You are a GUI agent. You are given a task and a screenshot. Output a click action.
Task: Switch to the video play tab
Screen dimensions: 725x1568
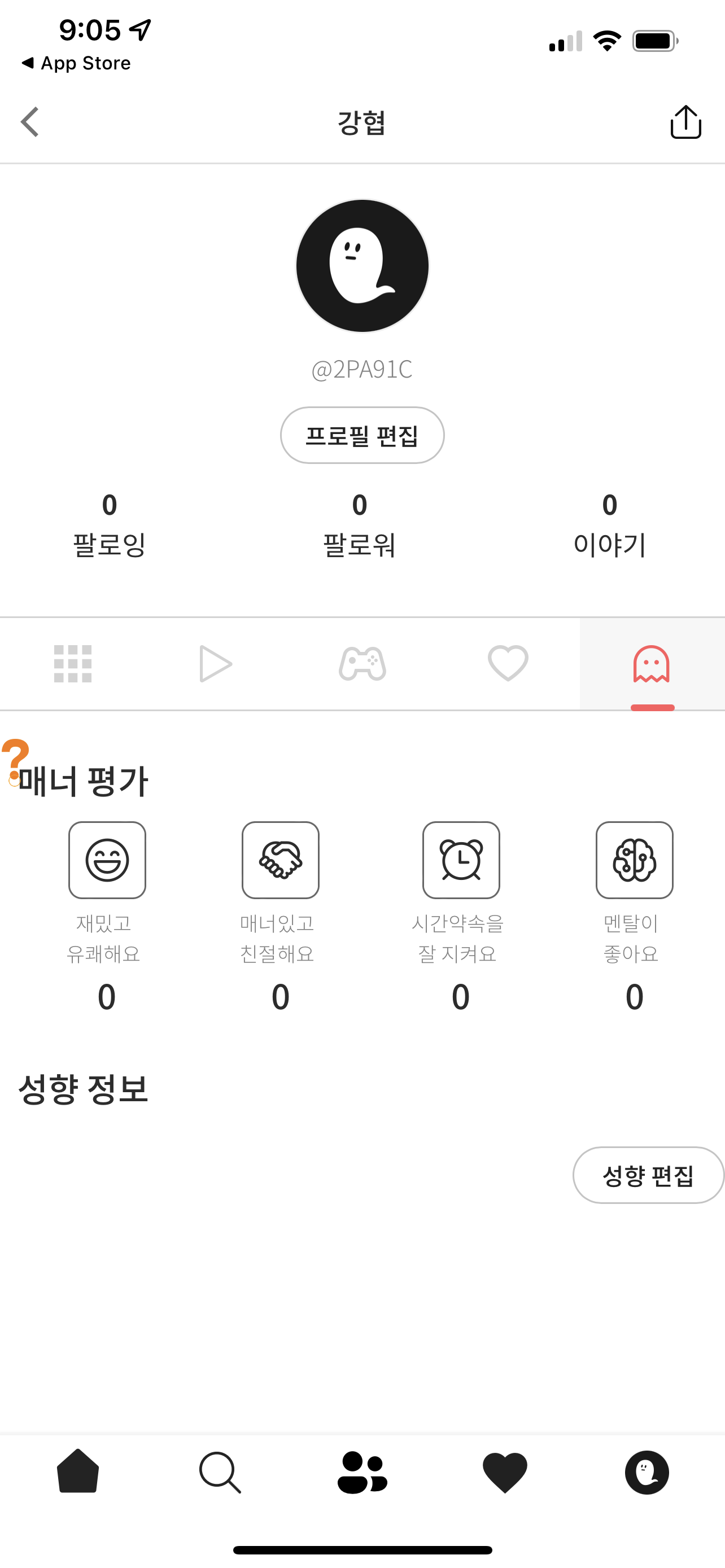216,663
